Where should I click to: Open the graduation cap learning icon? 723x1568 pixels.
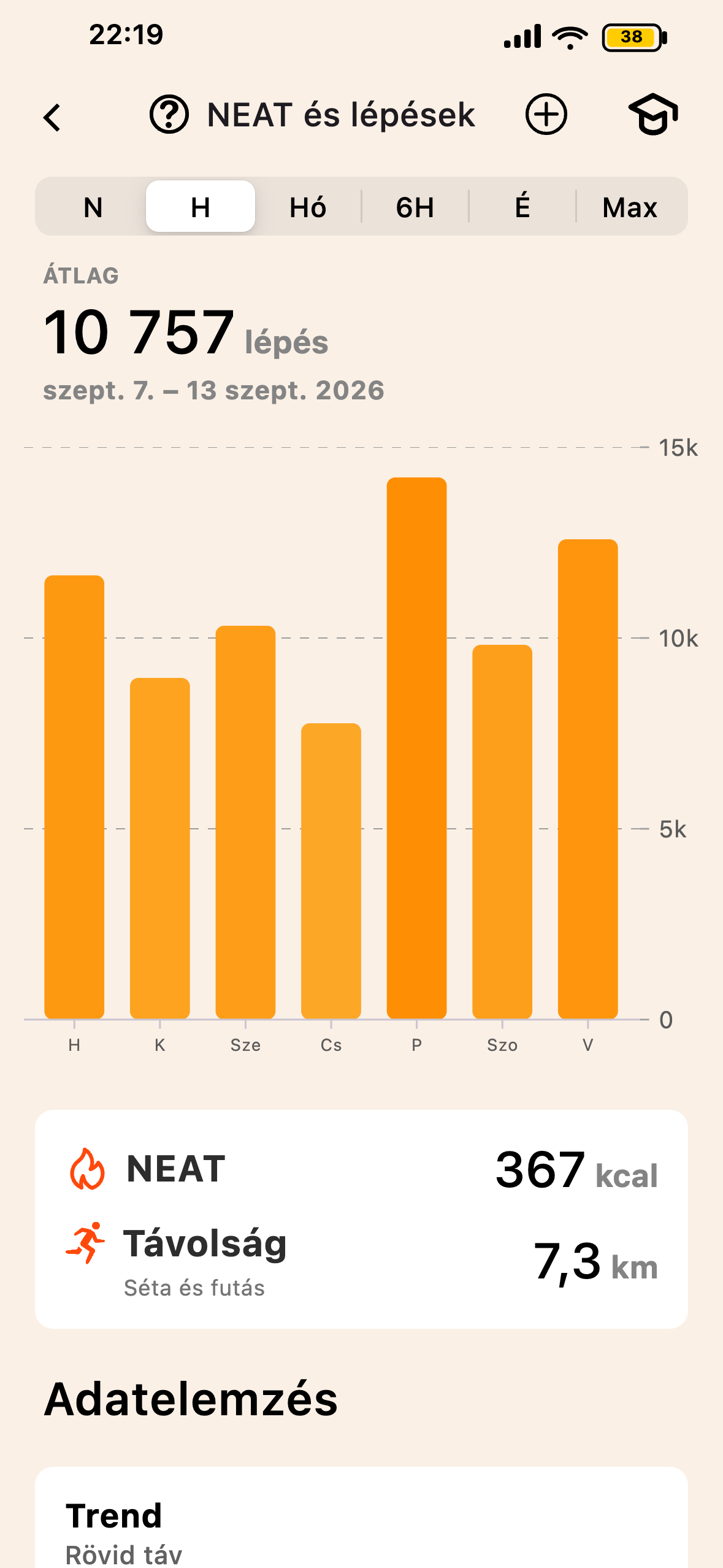tap(653, 115)
